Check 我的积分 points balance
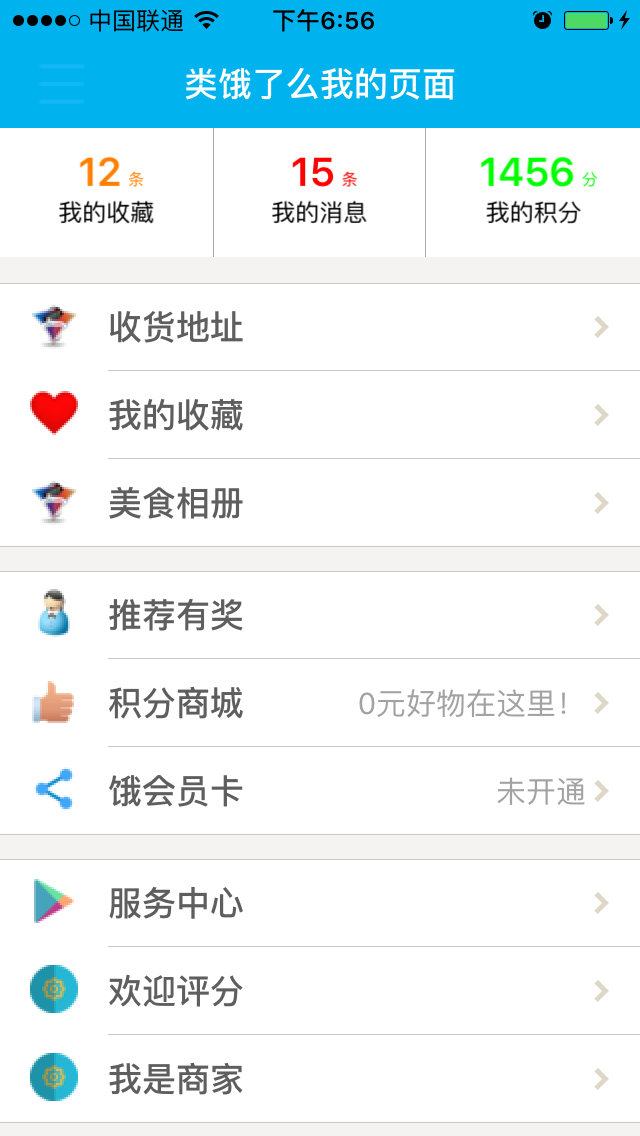Viewport: 640px width, 1136px height. (x=533, y=191)
